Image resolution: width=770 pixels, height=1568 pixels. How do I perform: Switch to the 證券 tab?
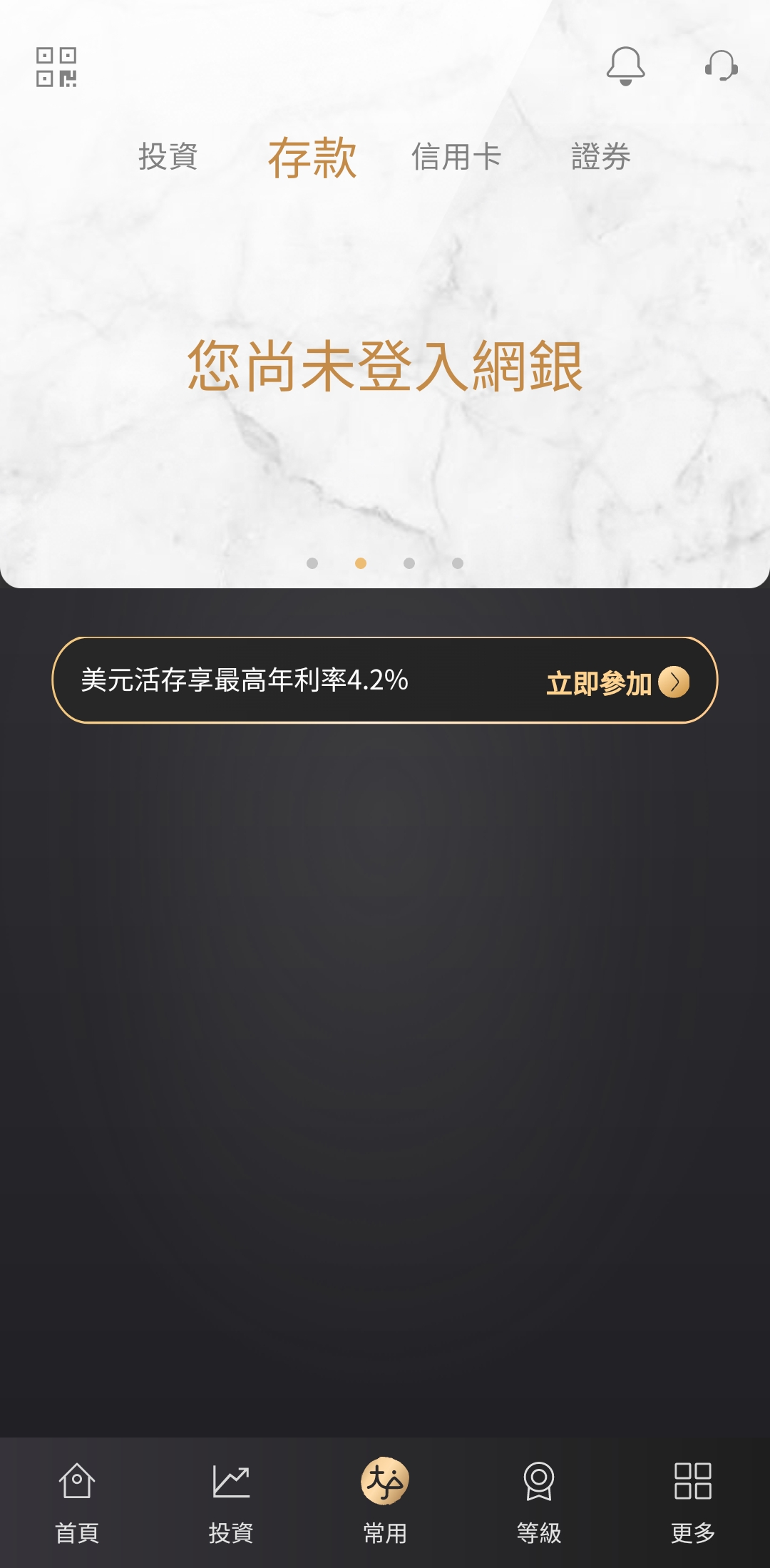[x=601, y=157]
